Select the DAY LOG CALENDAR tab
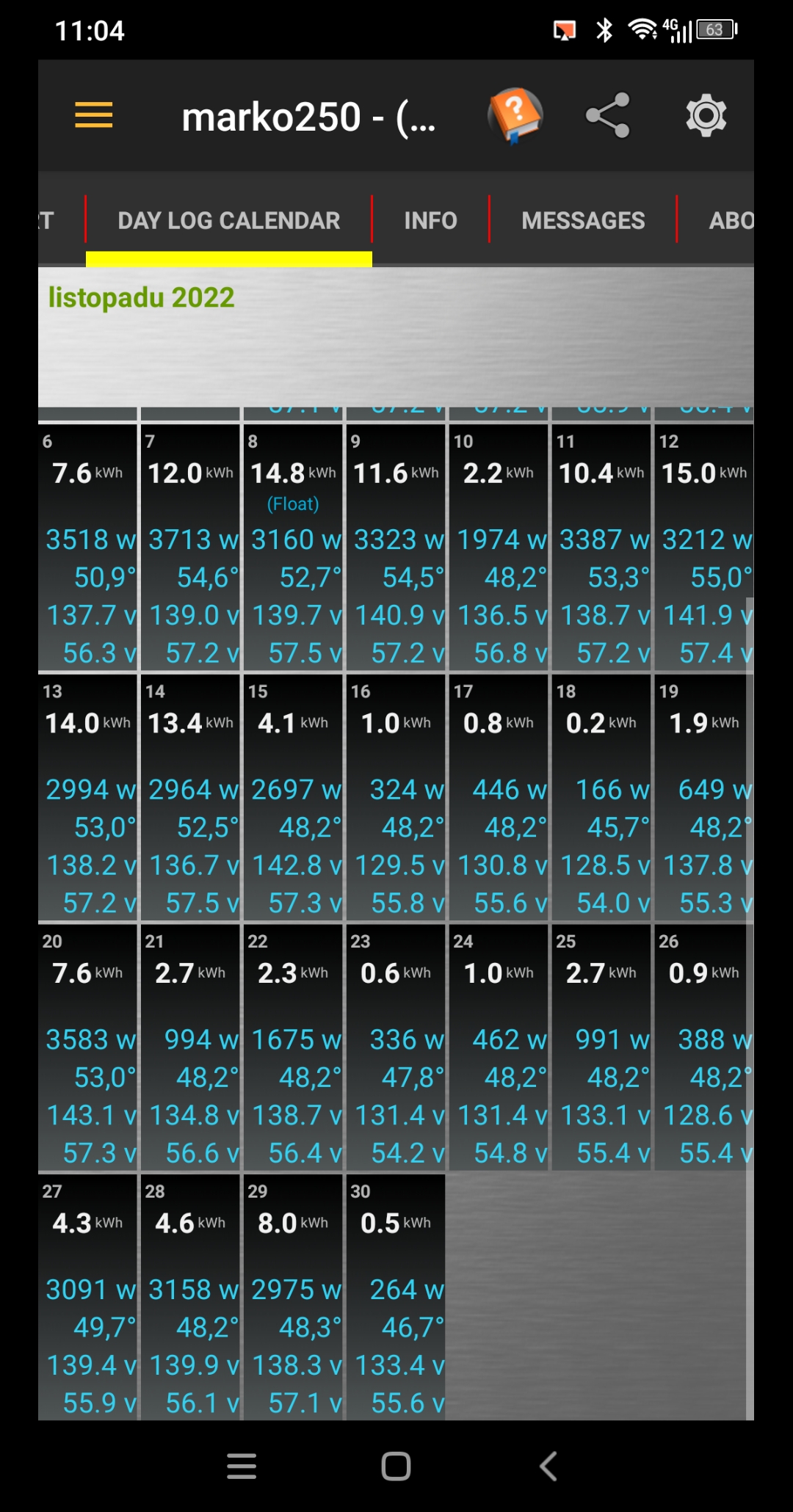This screenshot has height=1512, width=793. [228, 220]
